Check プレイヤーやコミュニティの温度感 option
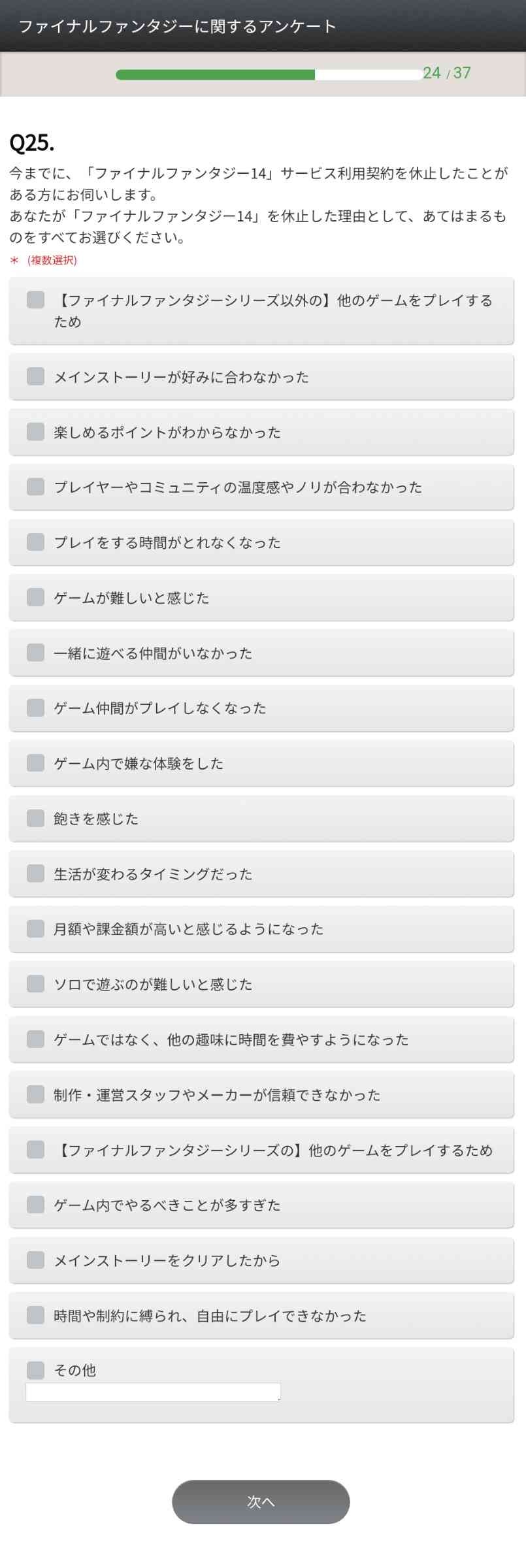The image size is (526, 1568). pos(35,487)
